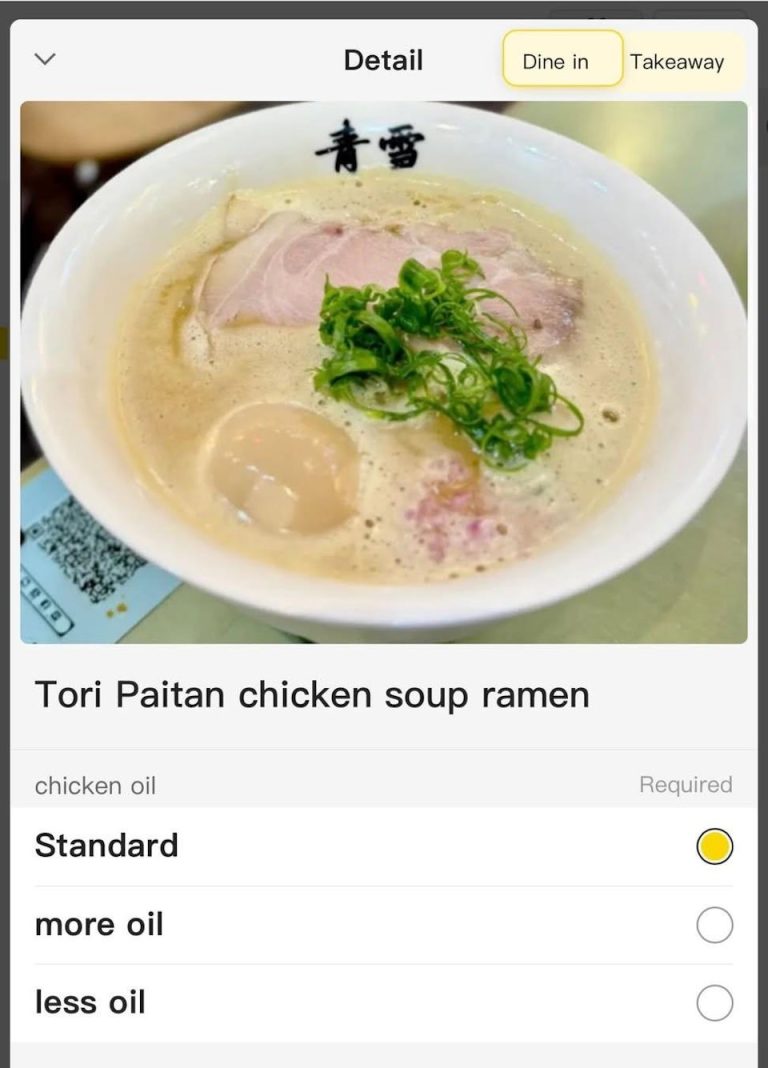This screenshot has height=1068, width=768.
Task: Collapse the Detail sheet via the chevron
Action: point(43,59)
